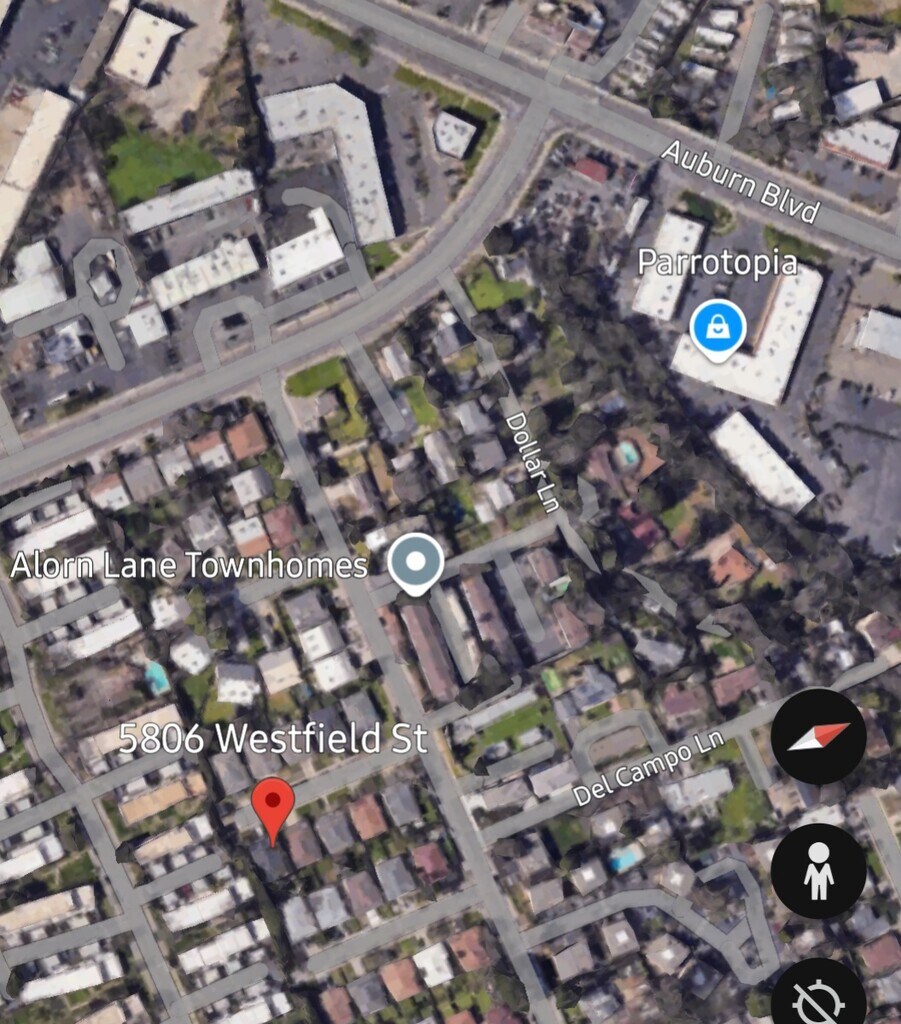Screen dimensions: 901x1024
Task: Tap the compass to reset map orientation
Action: click(818, 736)
